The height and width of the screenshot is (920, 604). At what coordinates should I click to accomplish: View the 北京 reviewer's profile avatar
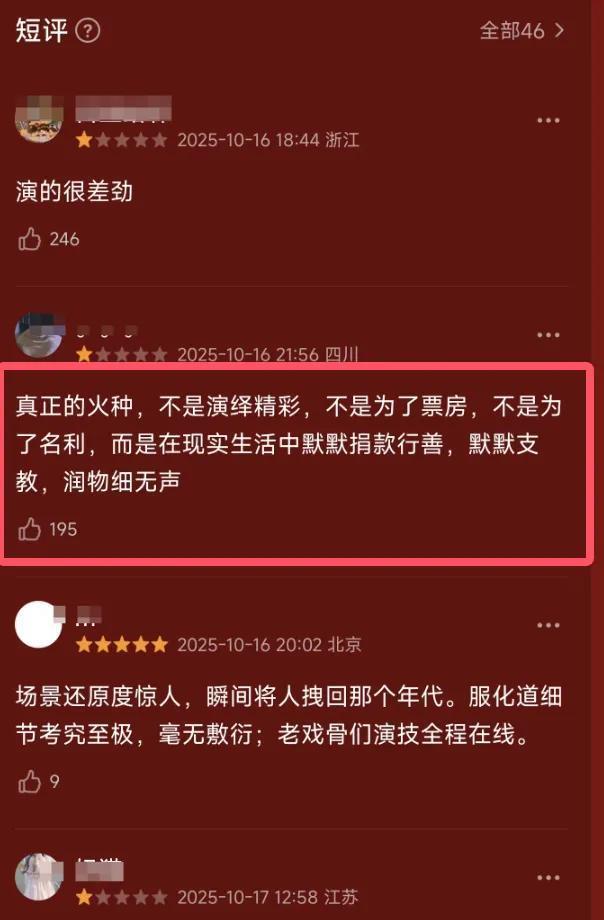(41, 625)
